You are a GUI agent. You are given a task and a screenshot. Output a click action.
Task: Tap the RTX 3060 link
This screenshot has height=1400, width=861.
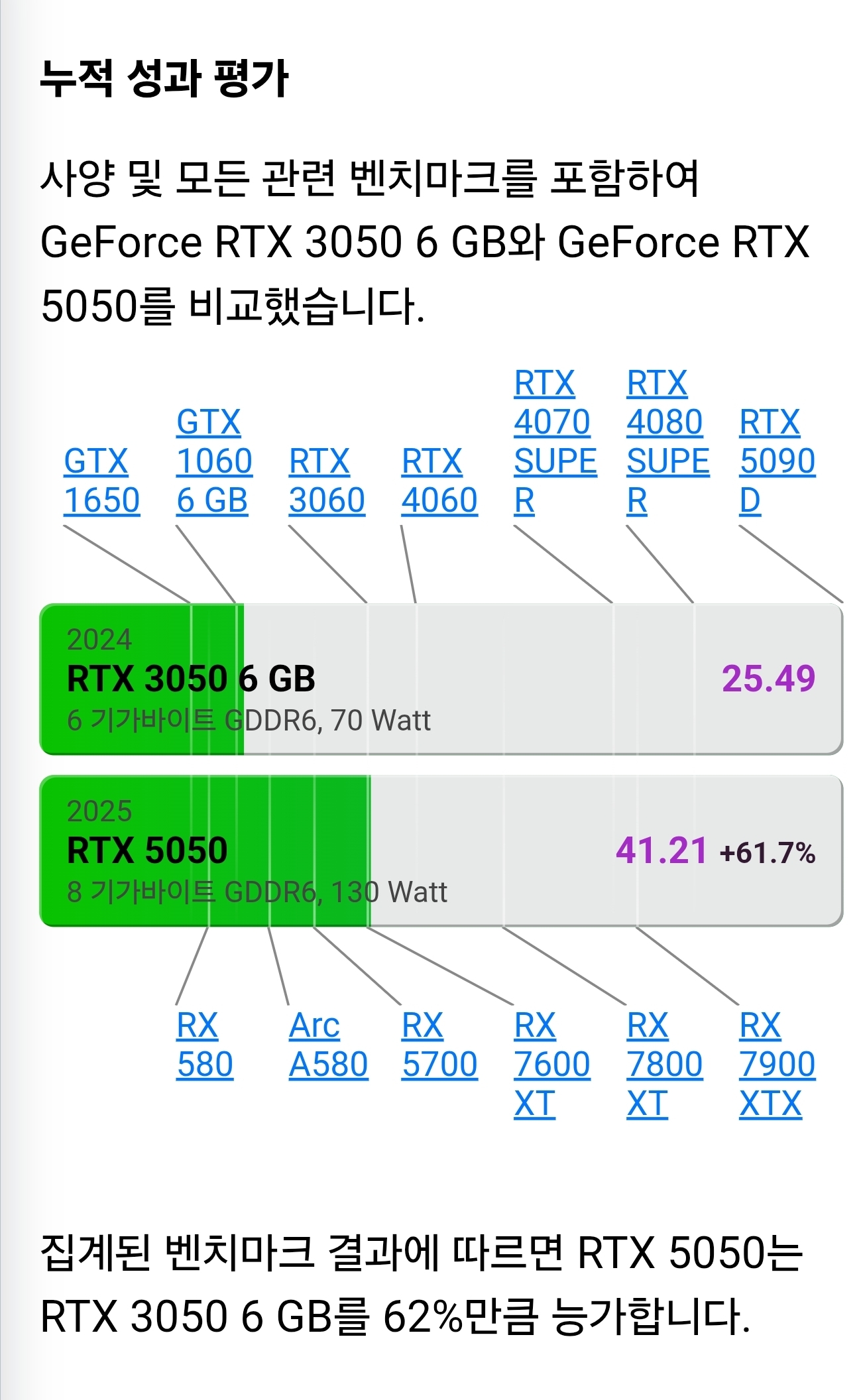tap(327, 481)
